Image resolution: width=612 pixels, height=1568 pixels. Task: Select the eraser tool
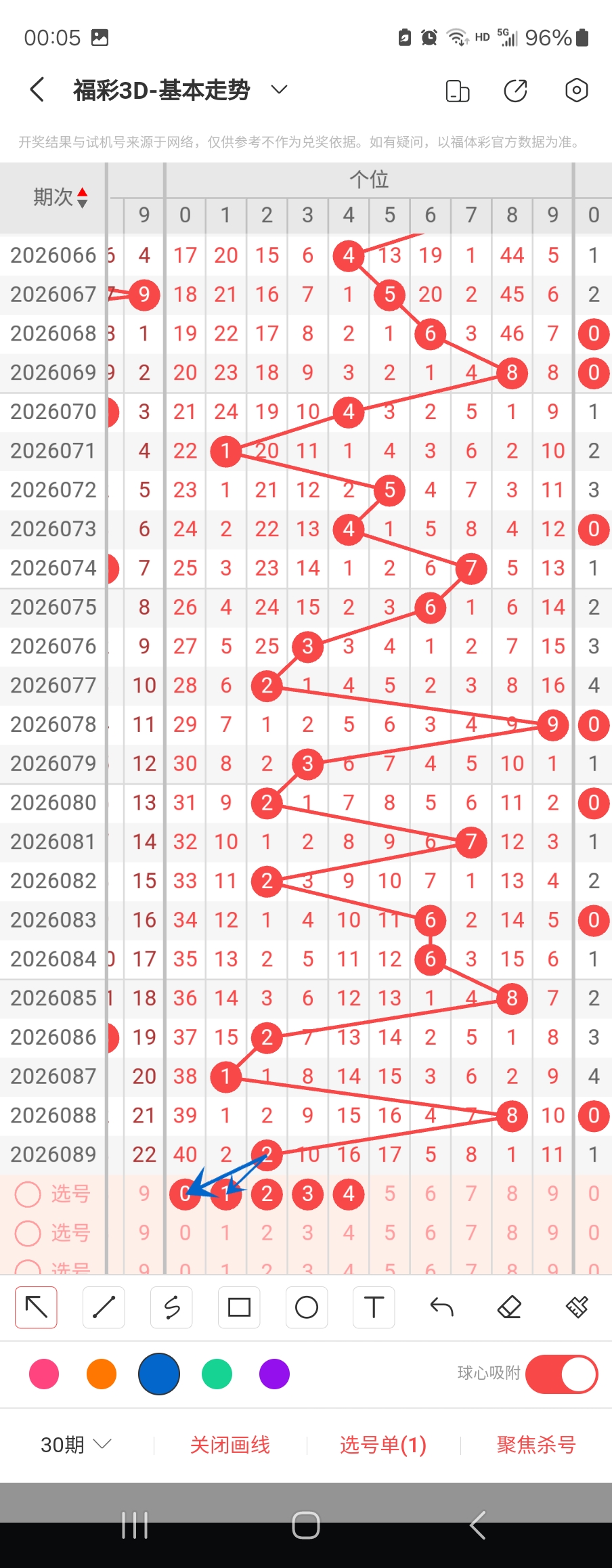click(509, 1307)
